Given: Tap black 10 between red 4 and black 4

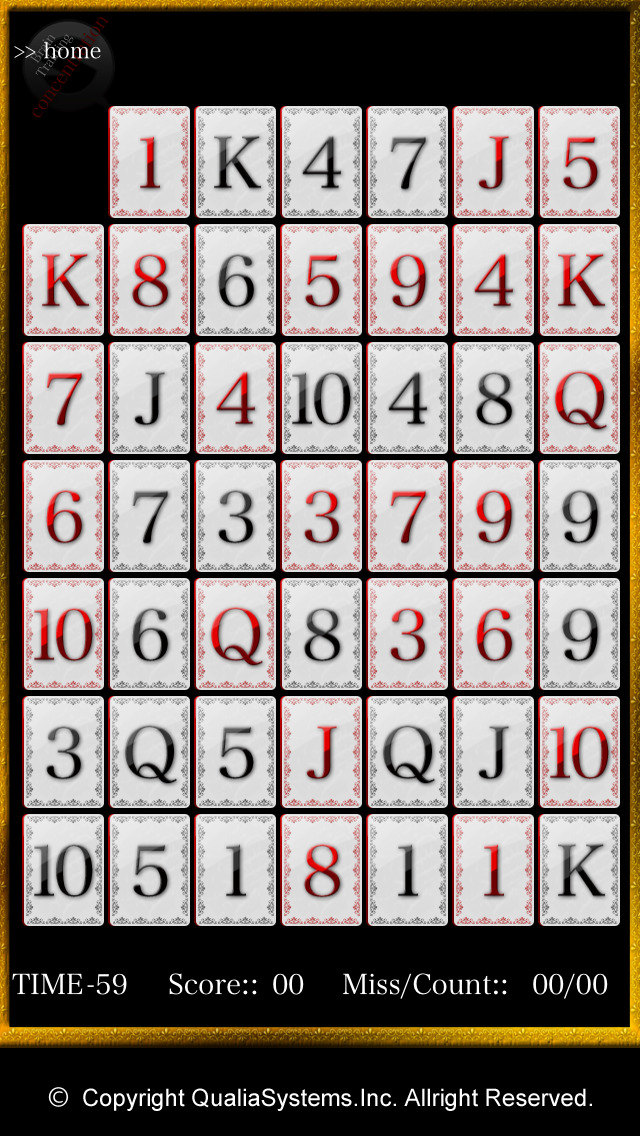Looking at the screenshot, I should (x=321, y=398).
